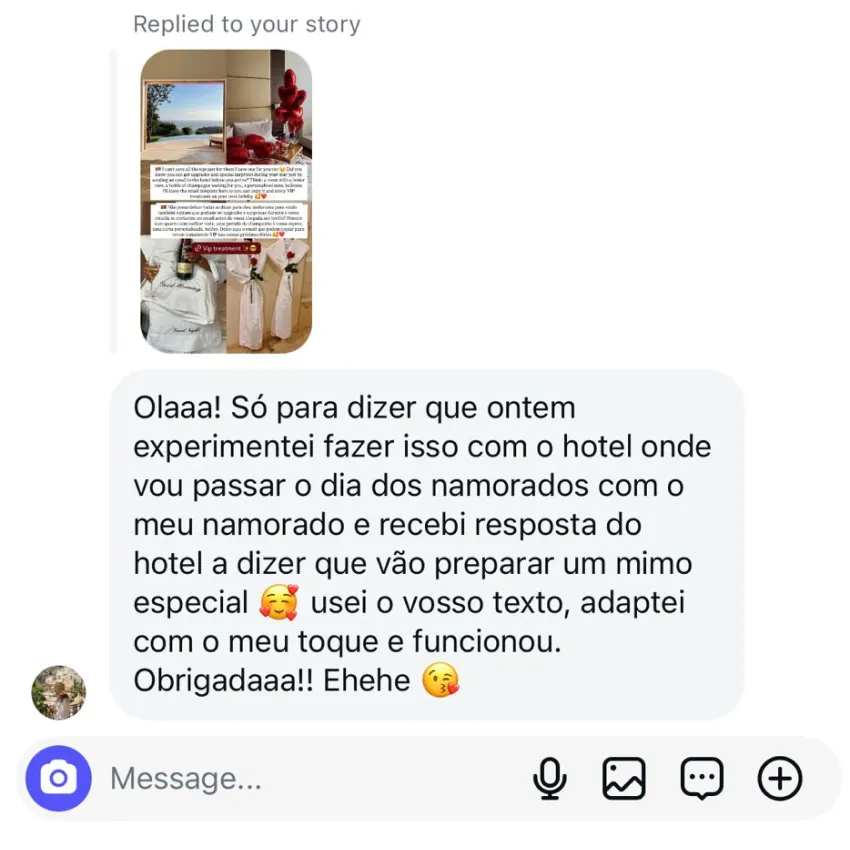Viewport: 850px width, 850px height.
Task: Open the replied-to story preview
Action: pos(226,201)
